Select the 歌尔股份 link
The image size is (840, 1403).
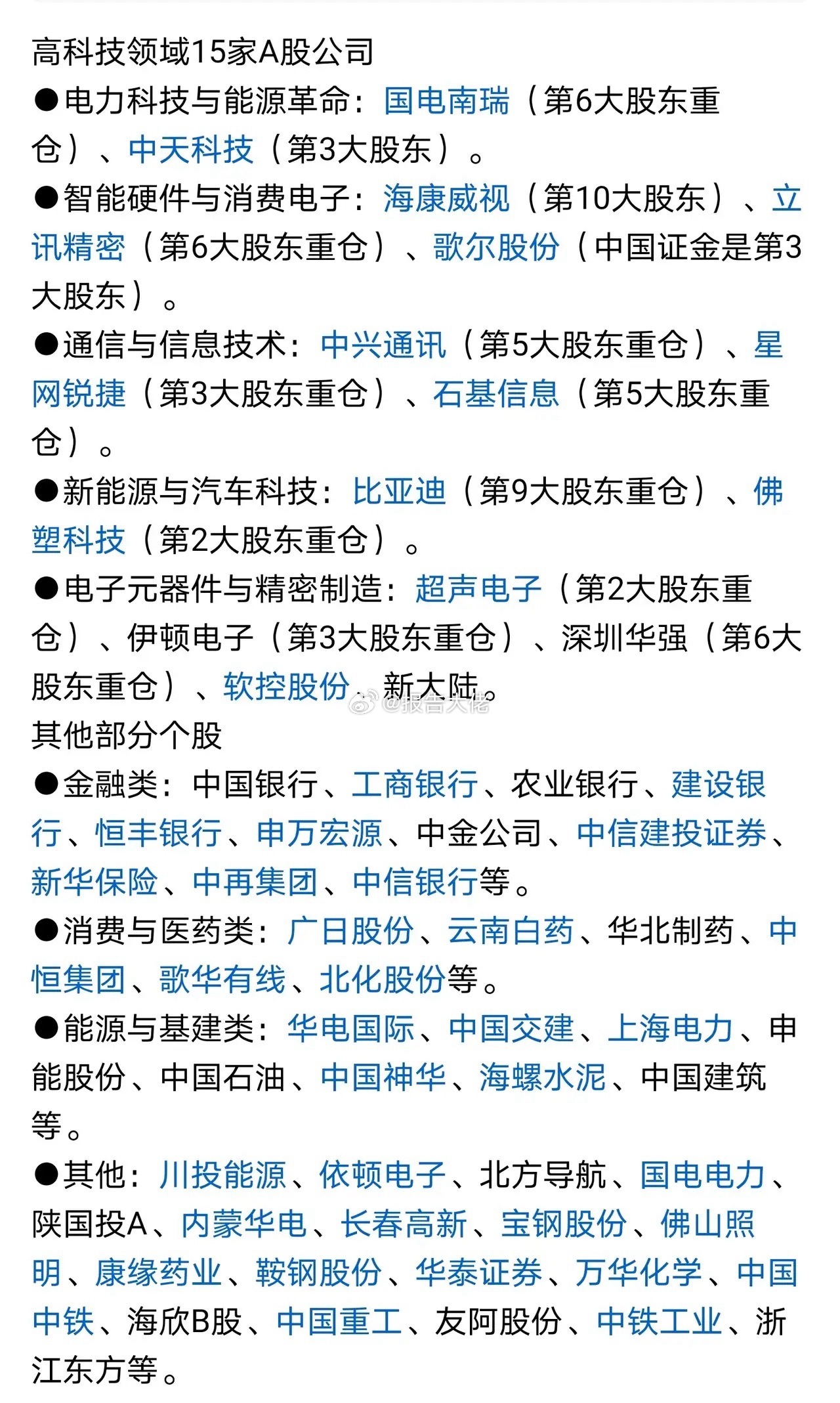496,248
